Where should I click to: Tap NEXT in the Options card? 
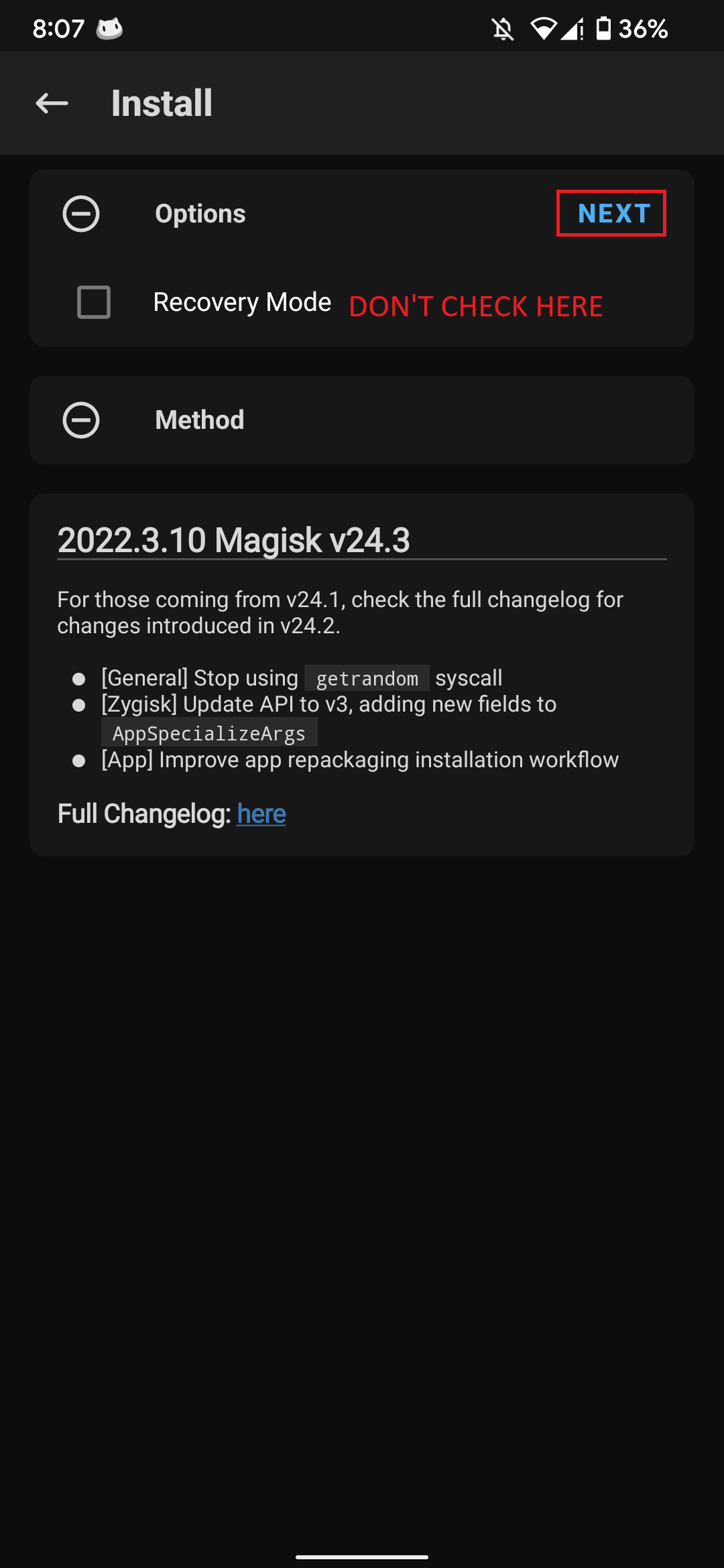[613, 214]
